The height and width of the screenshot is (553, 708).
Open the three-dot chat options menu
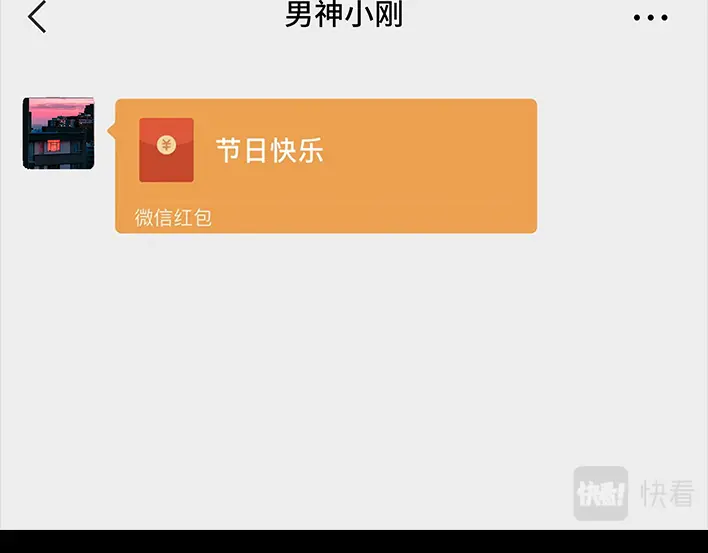(x=650, y=18)
